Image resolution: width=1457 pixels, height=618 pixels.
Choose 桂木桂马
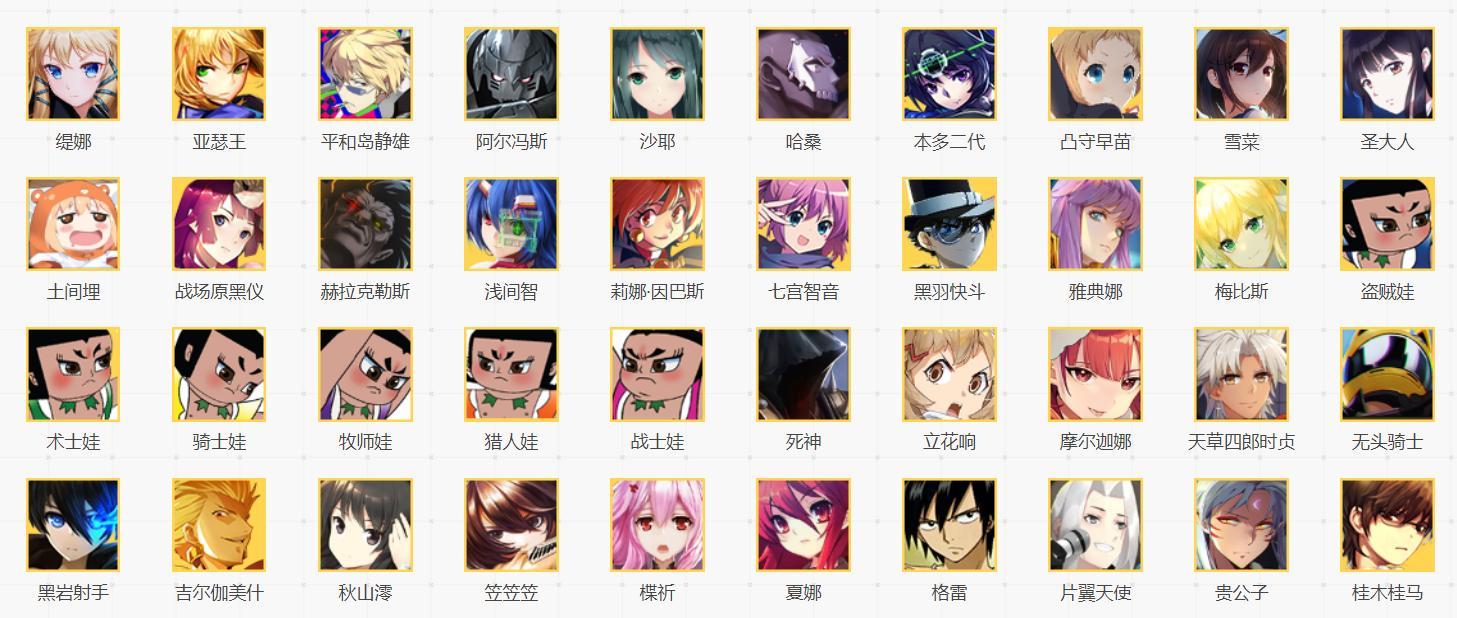[x=1387, y=525]
